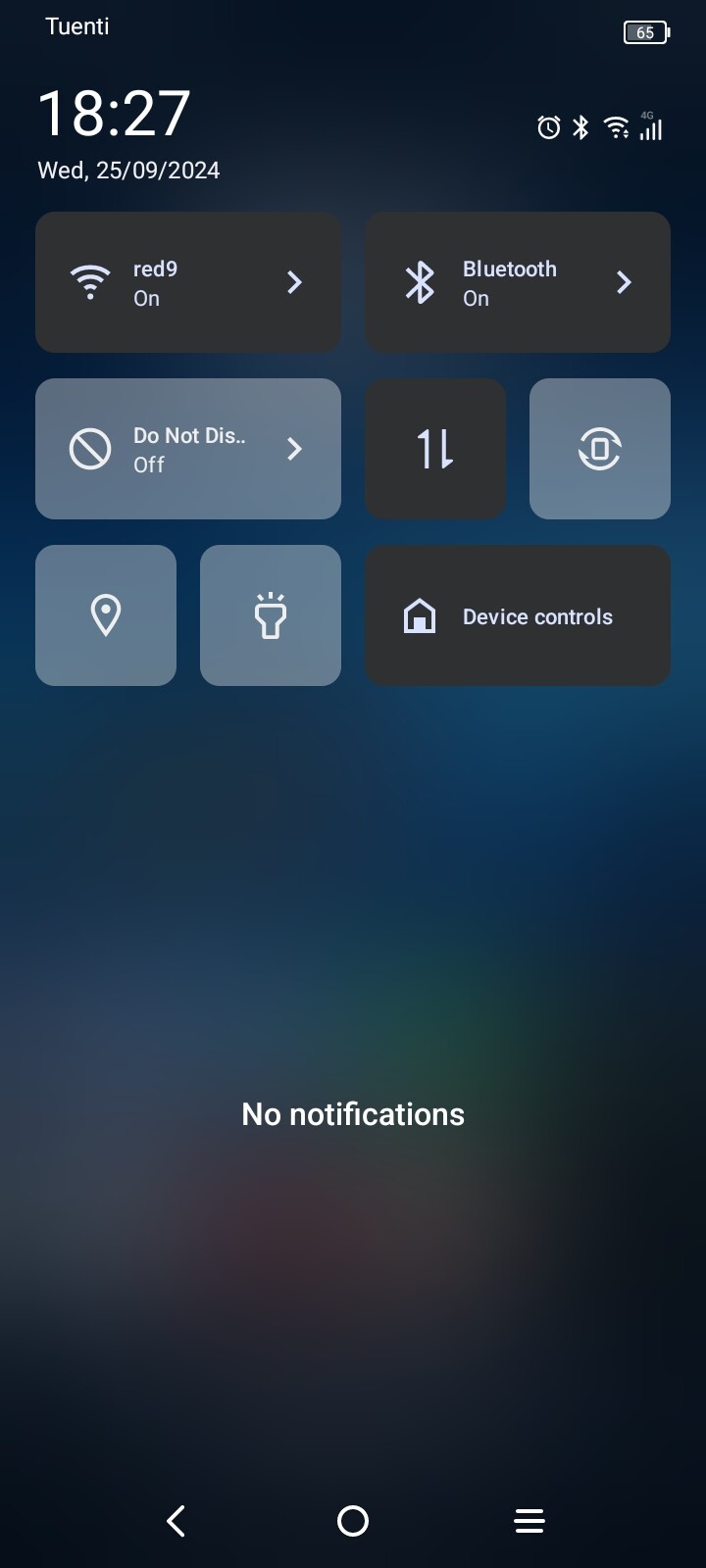Image resolution: width=706 pixels, height=1568 pixels.
Task: Turn on the flashlight
Action: pyautogui.click(x=271, y=615)
